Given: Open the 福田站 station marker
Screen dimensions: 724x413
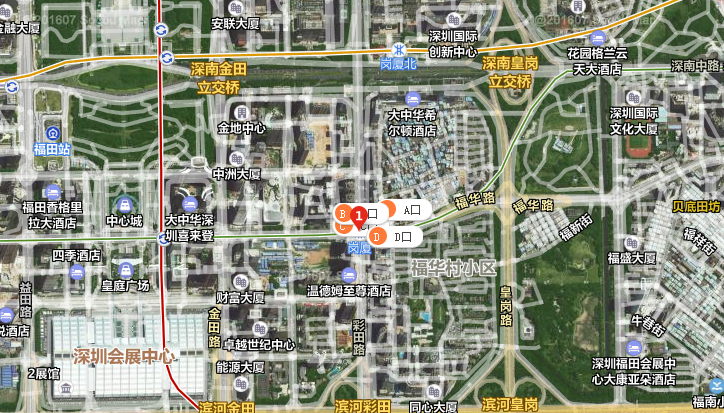Looking at the screenshot, I should (x=53, y=134).
